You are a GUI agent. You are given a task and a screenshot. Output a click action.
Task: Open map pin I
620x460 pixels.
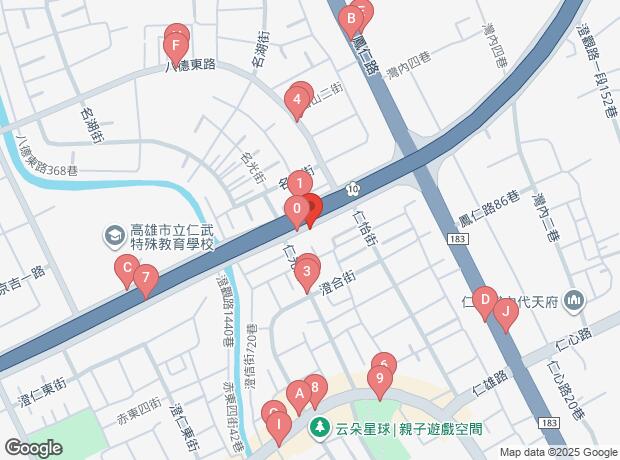pyautogui.click(x=279, y=424)
